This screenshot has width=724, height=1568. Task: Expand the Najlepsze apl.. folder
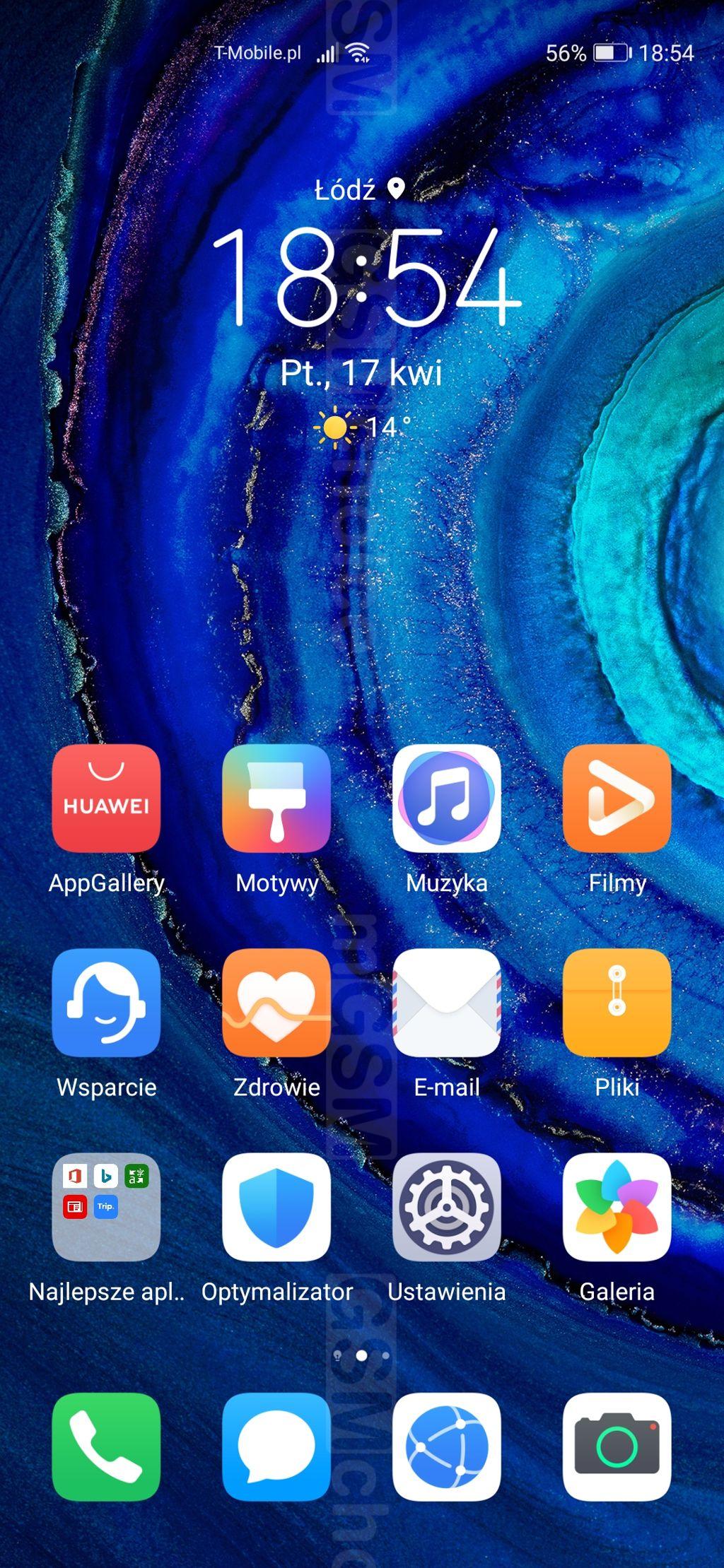(106, 1207)
